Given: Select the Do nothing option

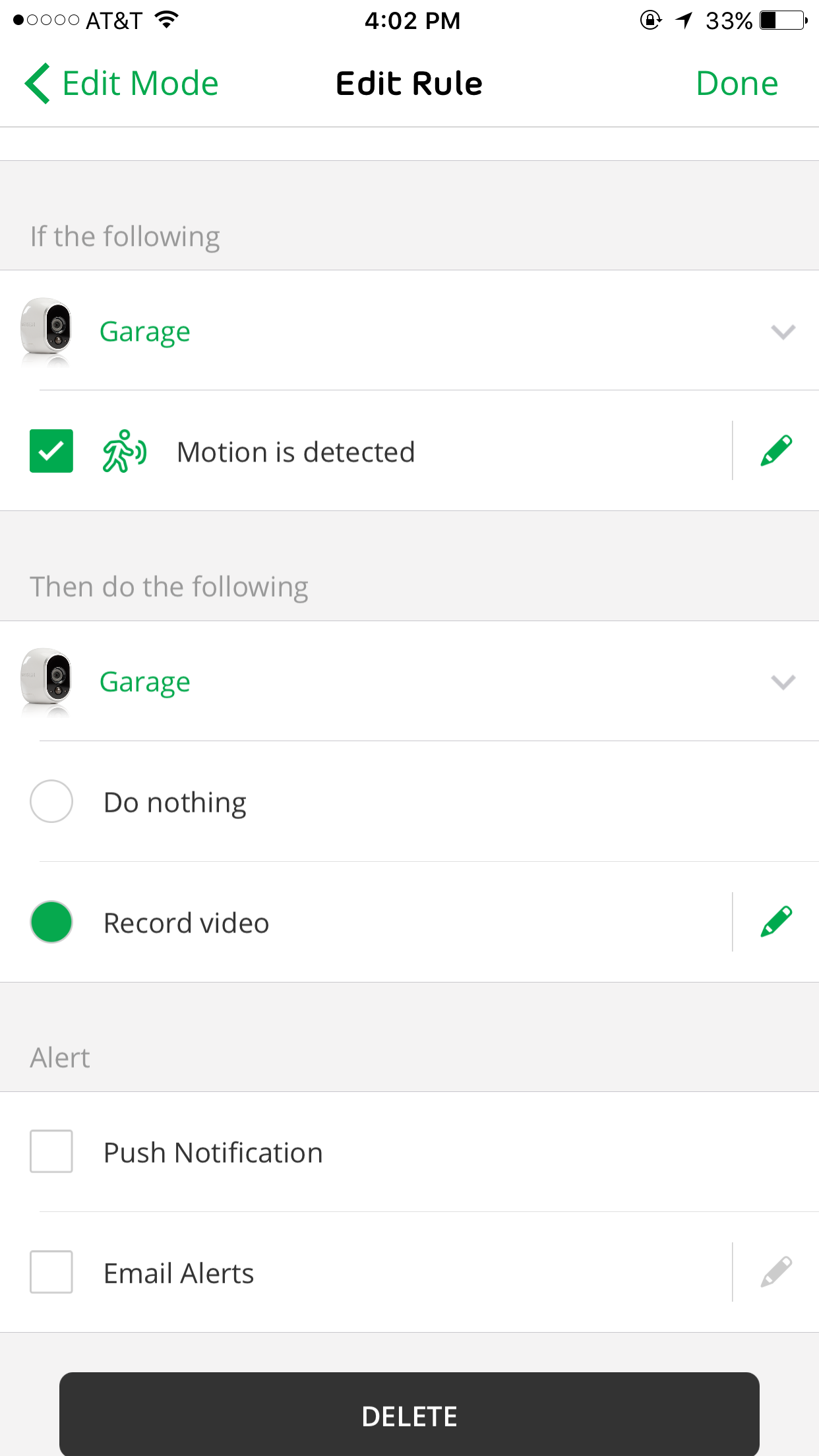Looking at the screenshot, I should coord(51,801).
